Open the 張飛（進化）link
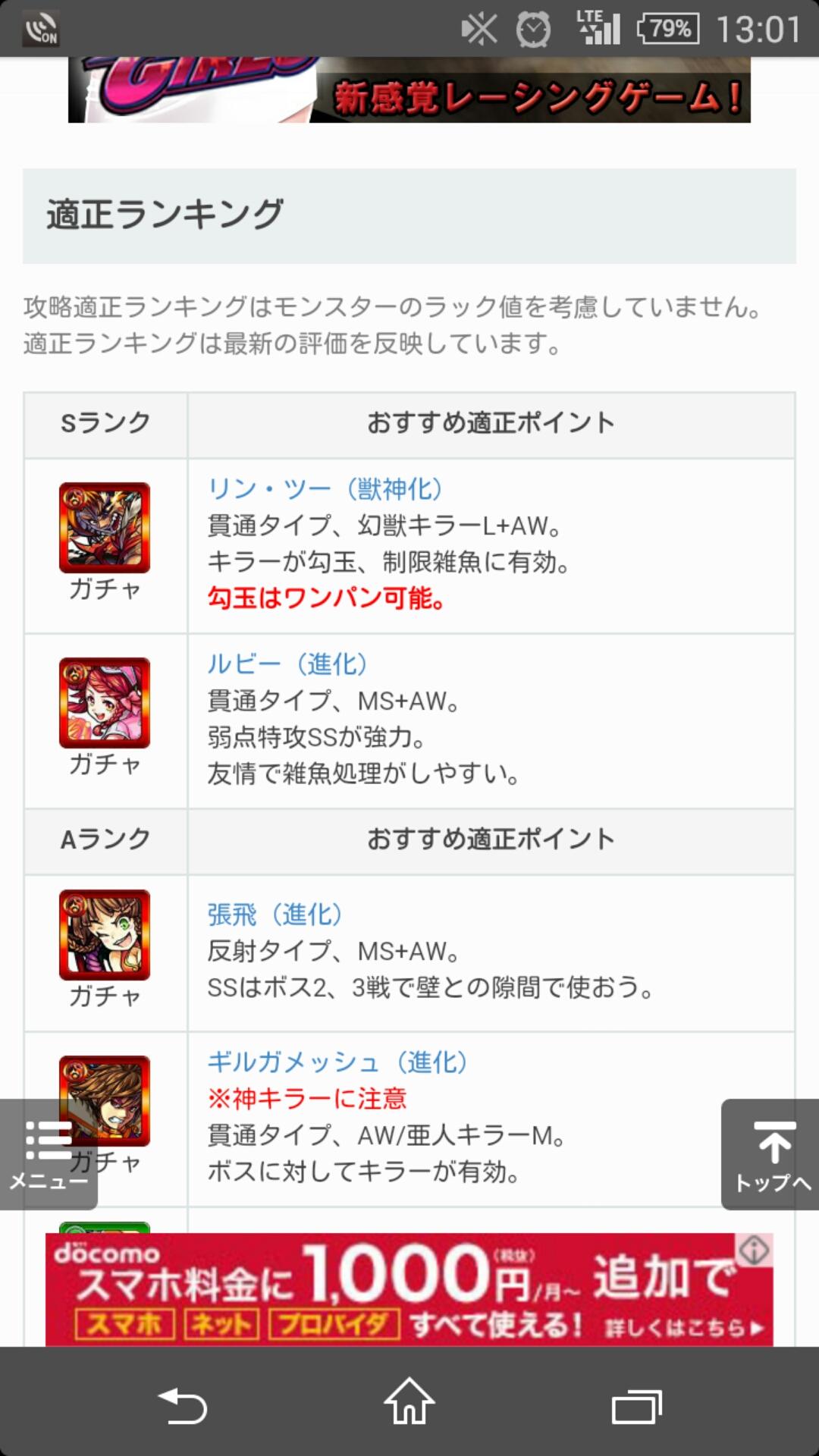 point(275,915)
